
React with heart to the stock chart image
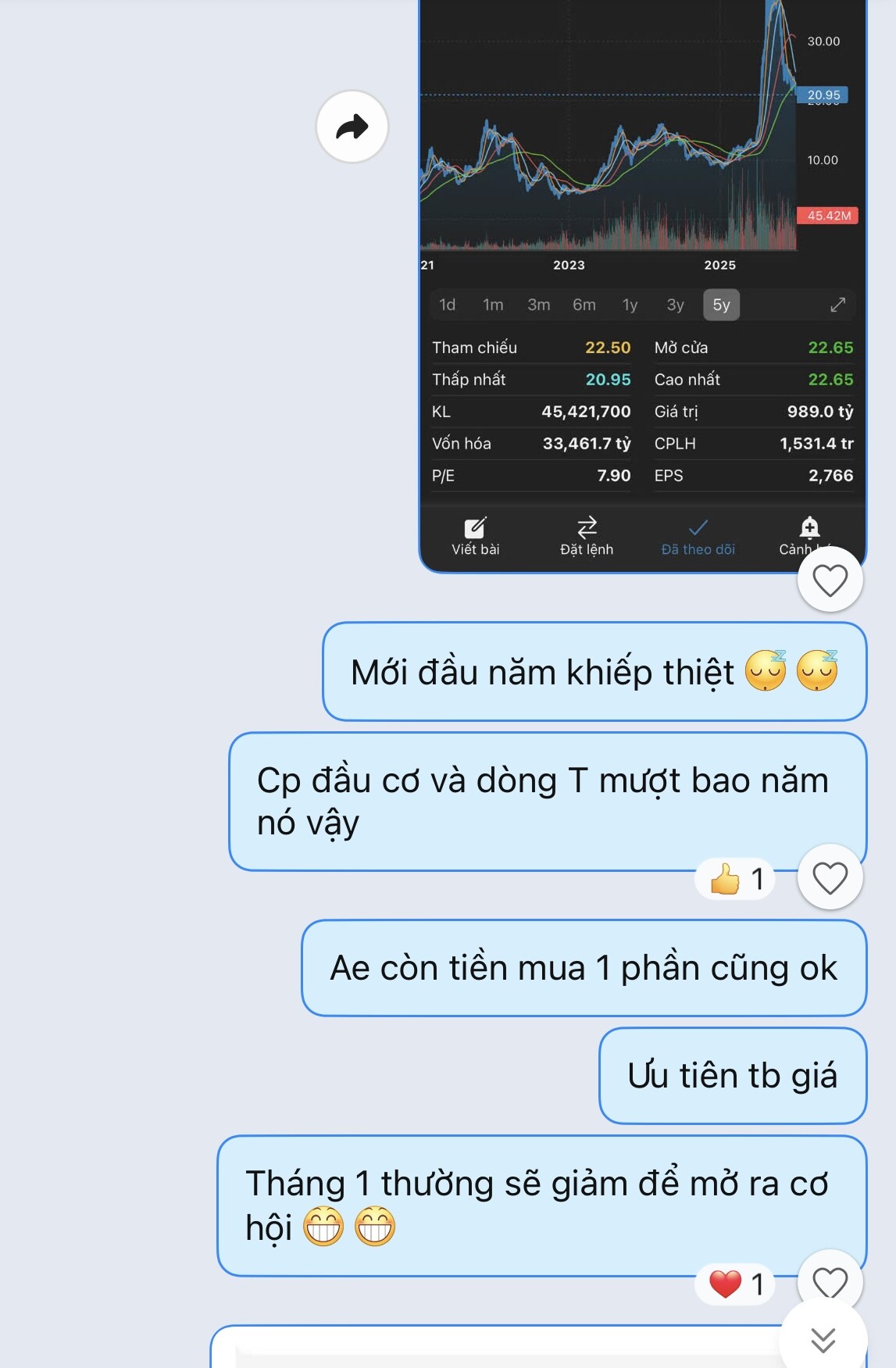[830, 580]
